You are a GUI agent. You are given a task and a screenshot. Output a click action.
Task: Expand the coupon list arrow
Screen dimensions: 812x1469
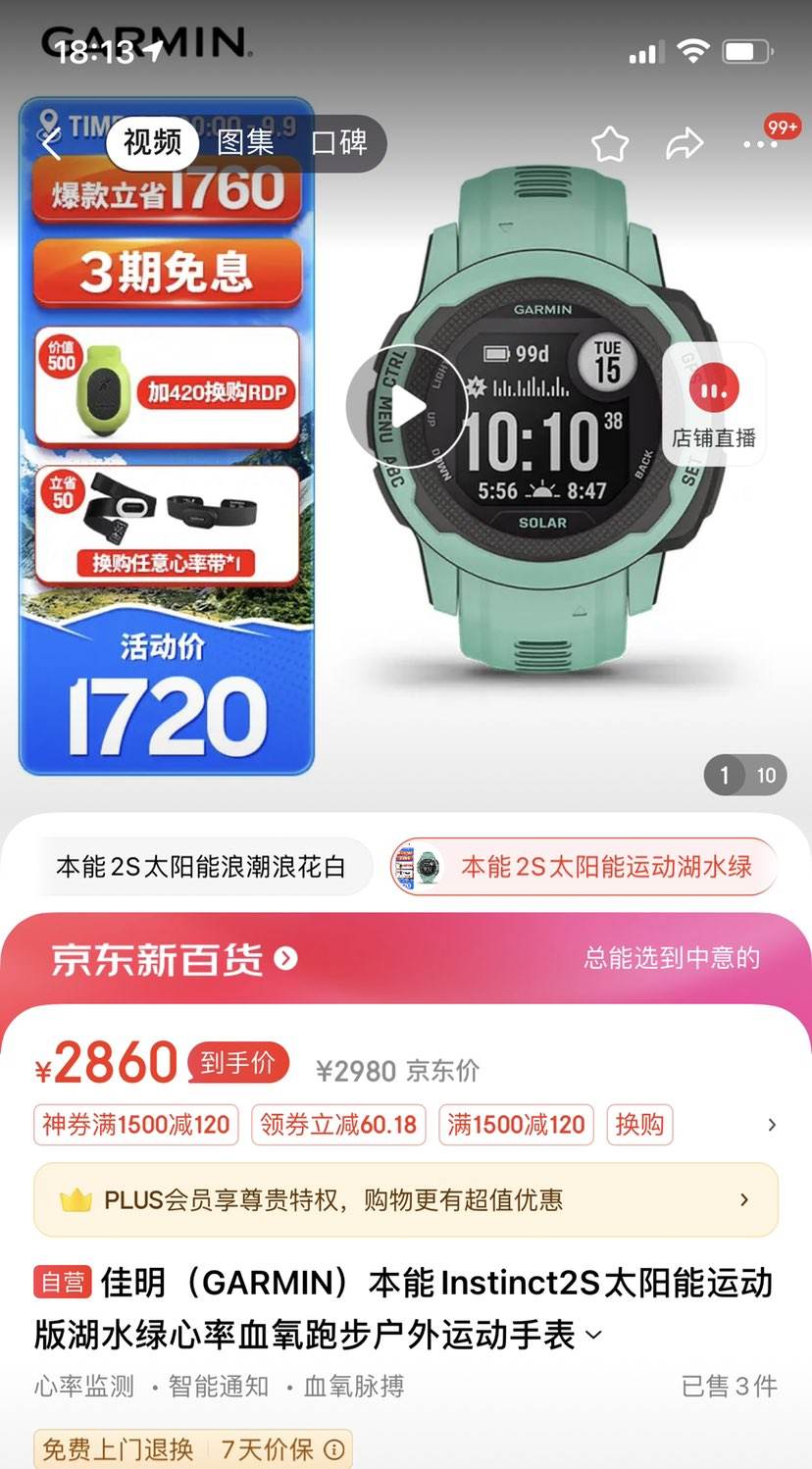coord(772,1125)
